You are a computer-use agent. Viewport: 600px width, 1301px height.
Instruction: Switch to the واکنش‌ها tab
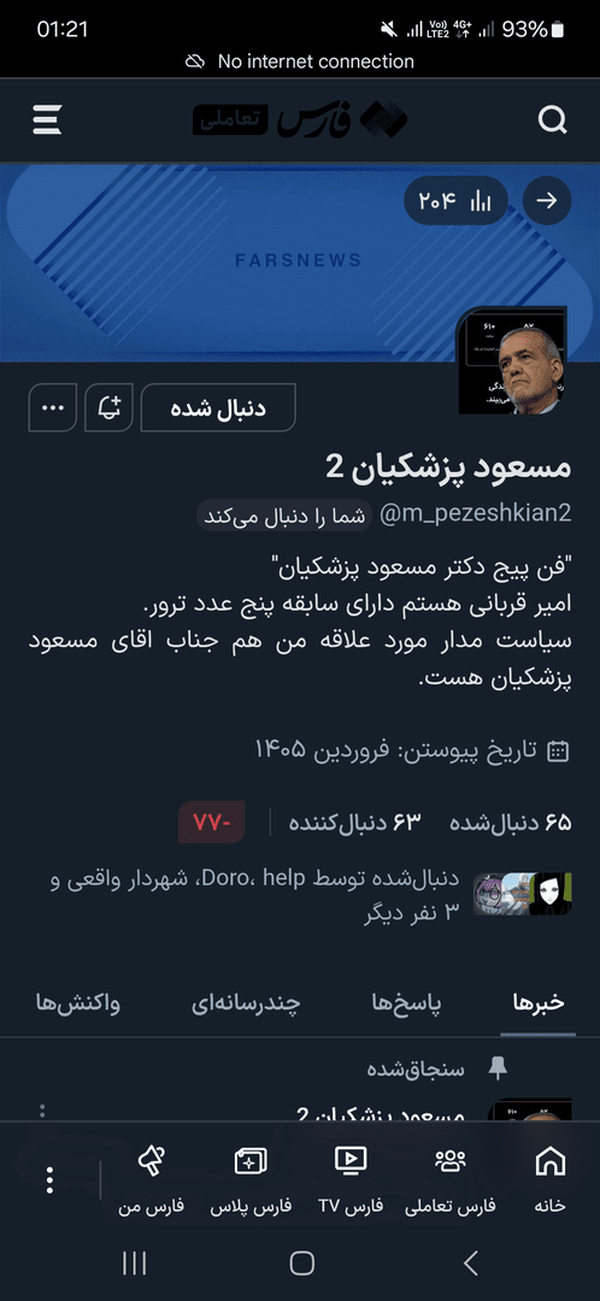(78, 1003)
